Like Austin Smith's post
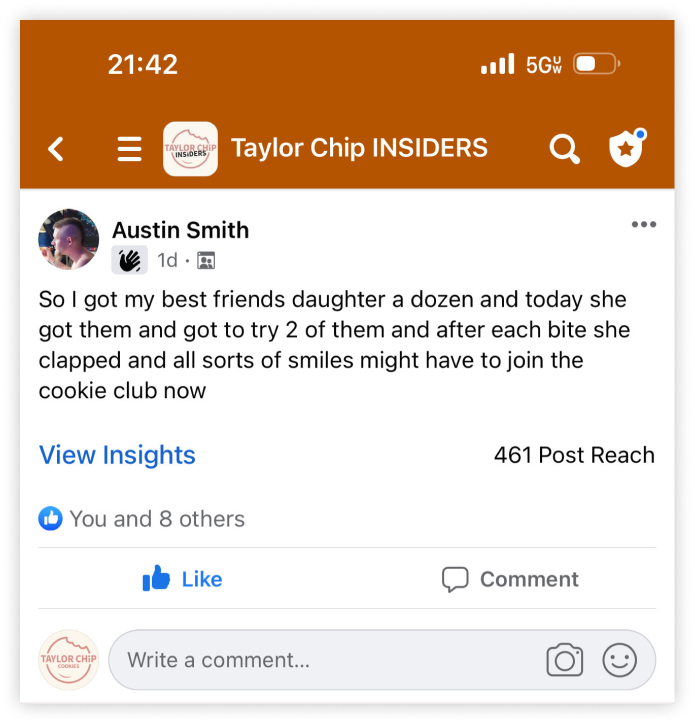 (x=183, y=579)
